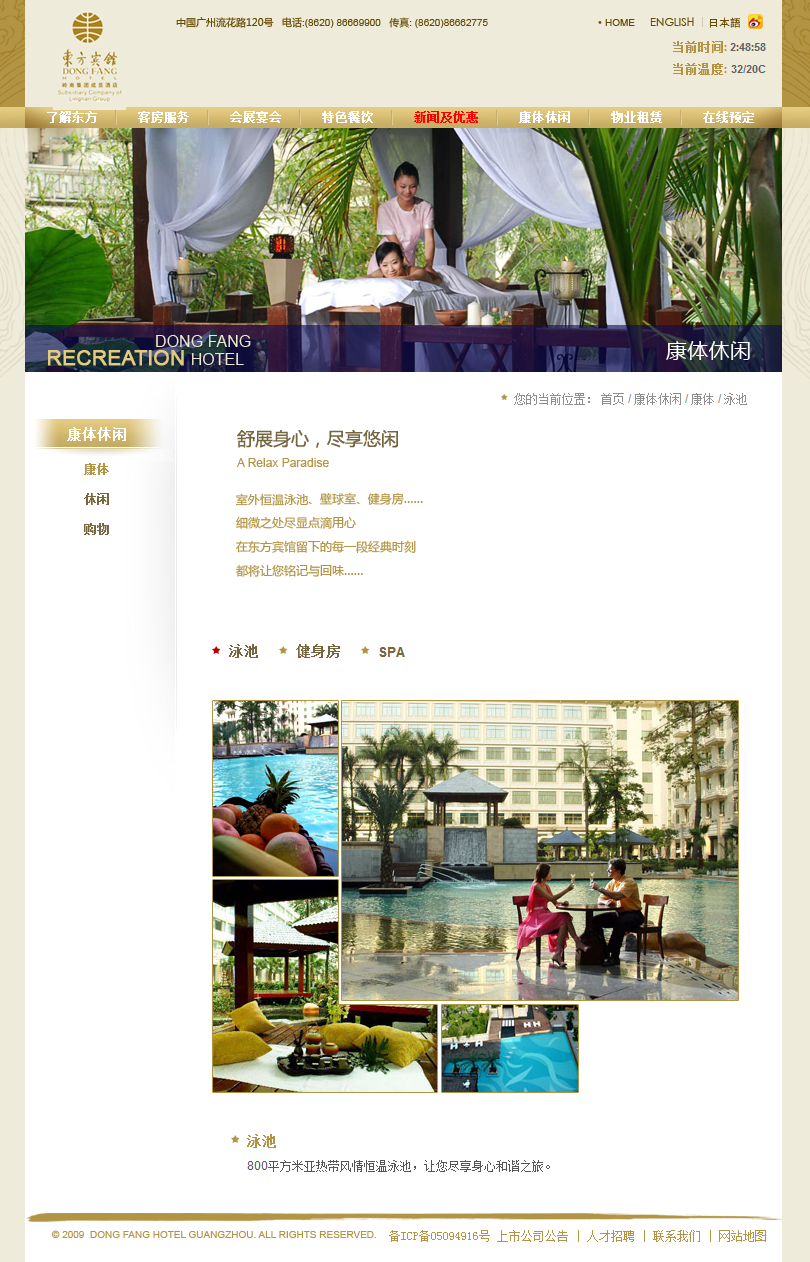Open 了解东方 menu
This screenshot has width=810, height=1262.
click(x=72, y=117)
